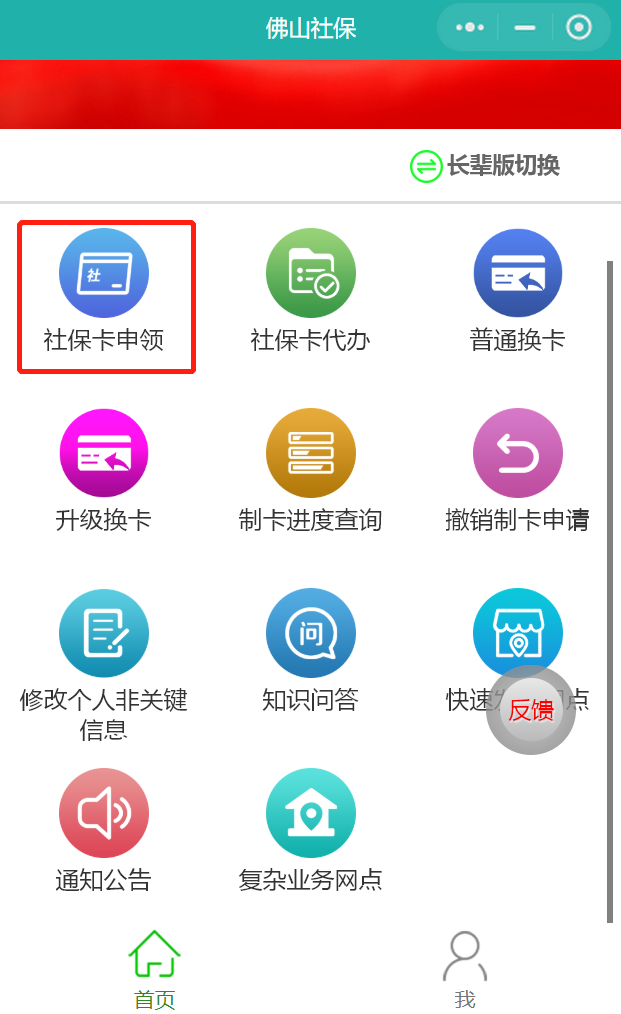Switch to the 我 tab
Screen dimensions: 621x1014
465,969
